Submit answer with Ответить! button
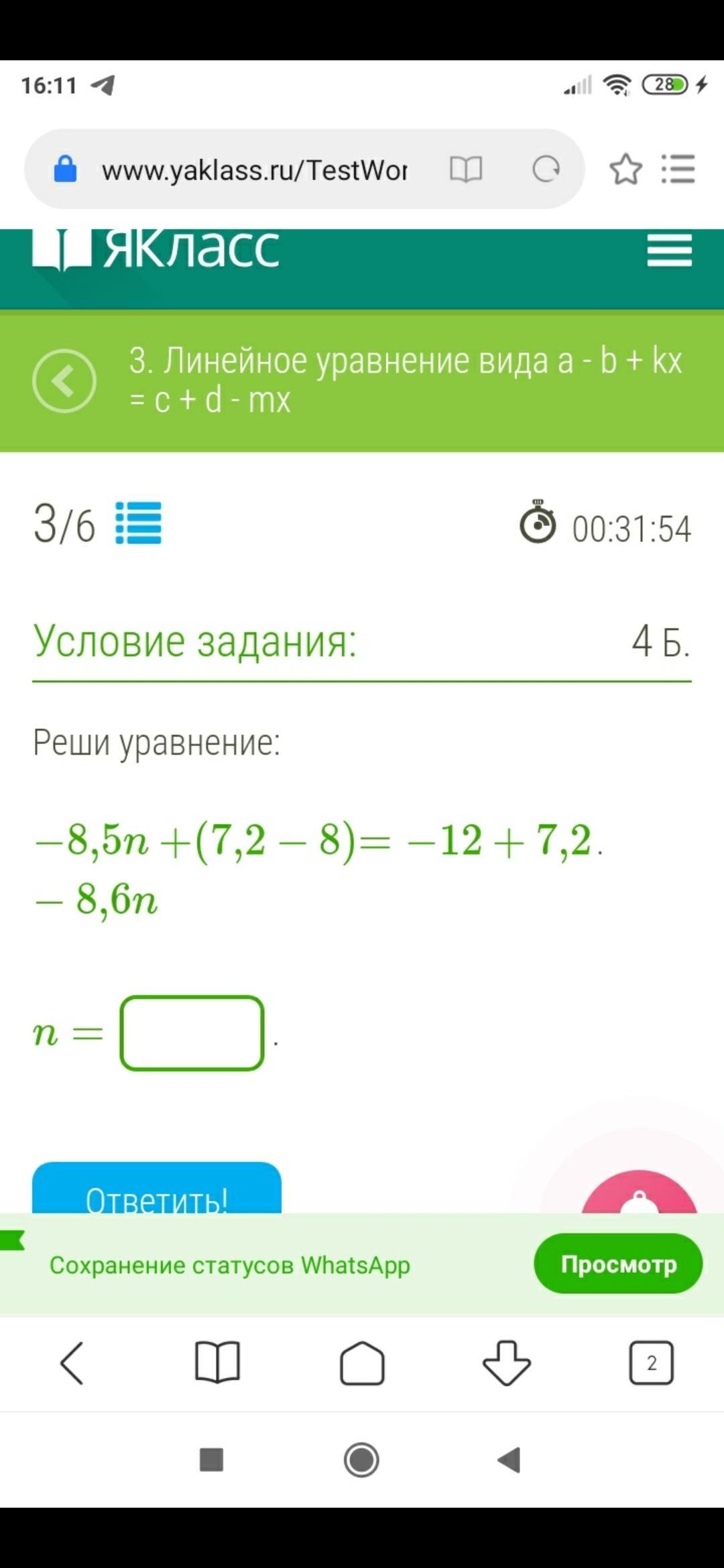The height and width of the screenshot is (1568, 724). 157,1189
